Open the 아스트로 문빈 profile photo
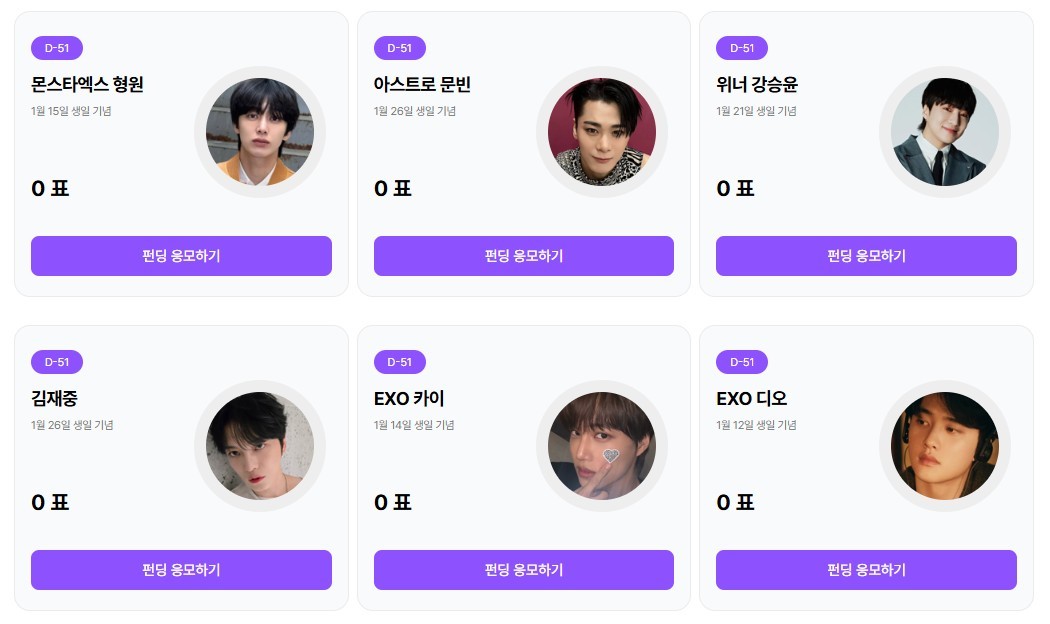This screenshot has height=624, width=1050. (602, 132)
